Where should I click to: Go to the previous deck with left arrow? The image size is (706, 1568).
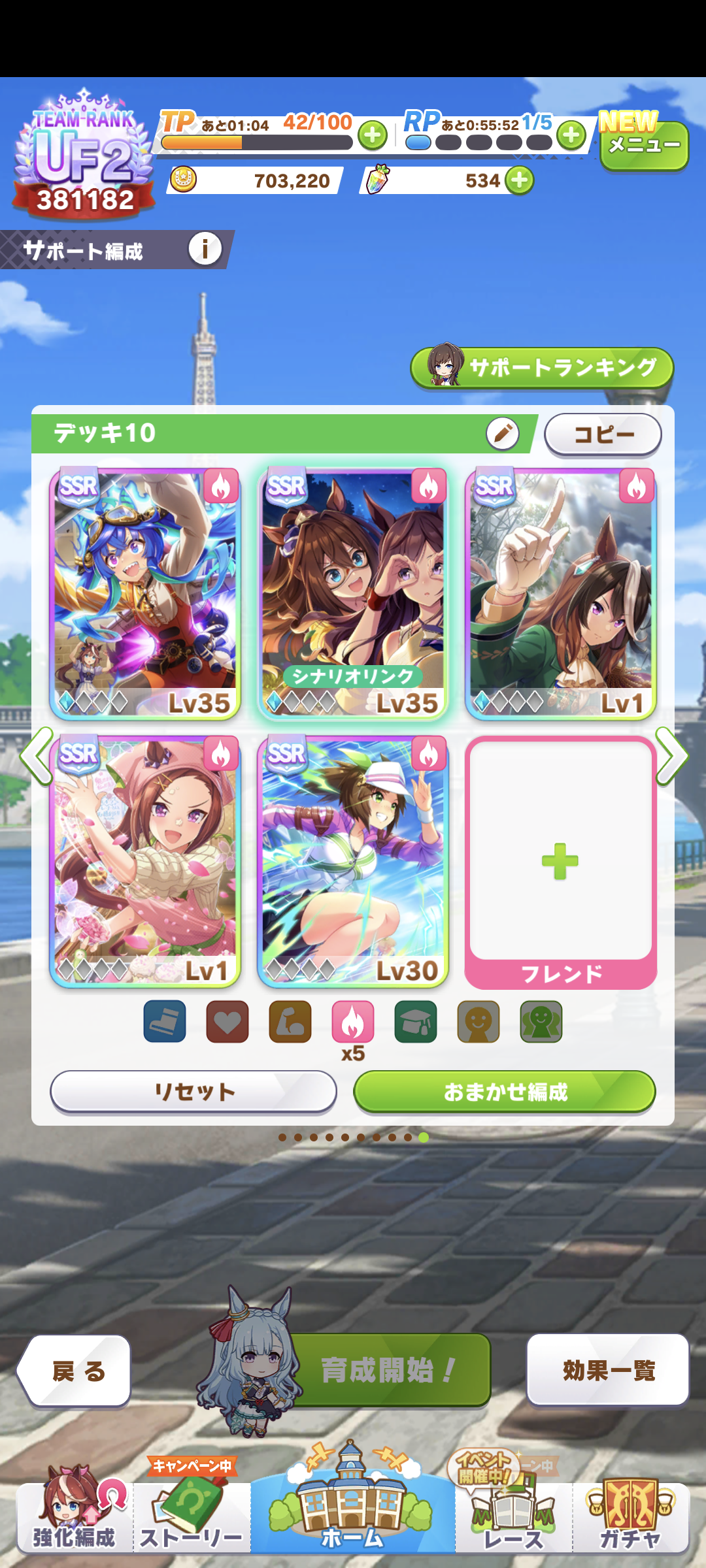36,756
